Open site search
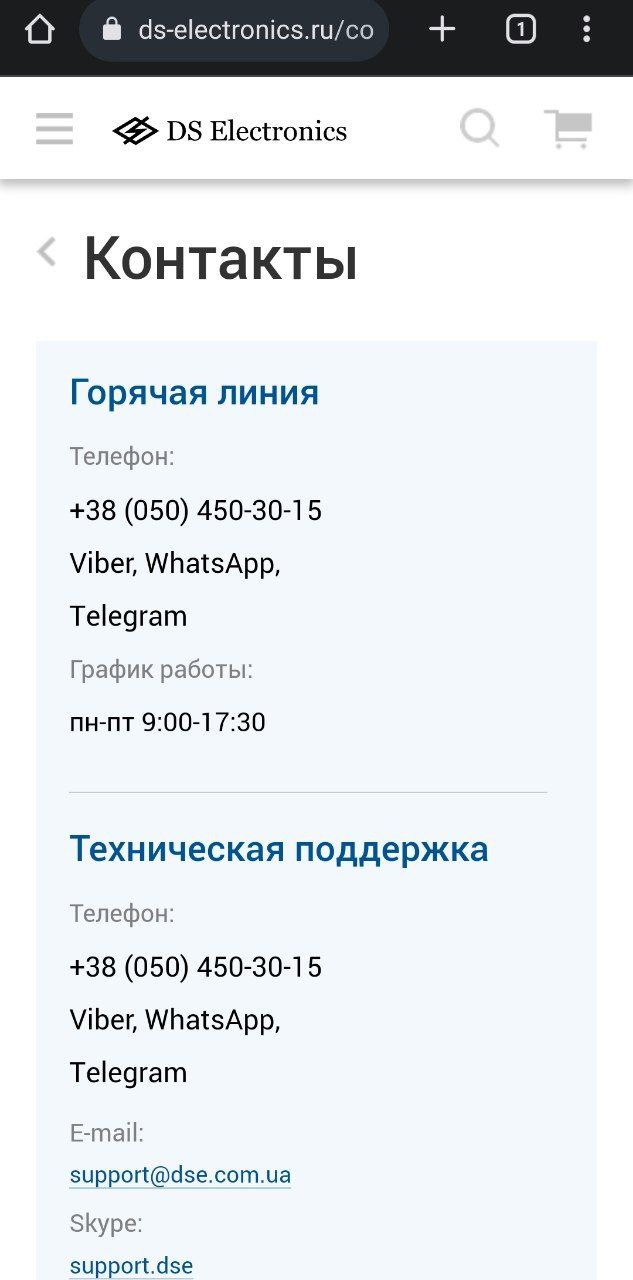633x1280 pixels. (x=480, y=129)
